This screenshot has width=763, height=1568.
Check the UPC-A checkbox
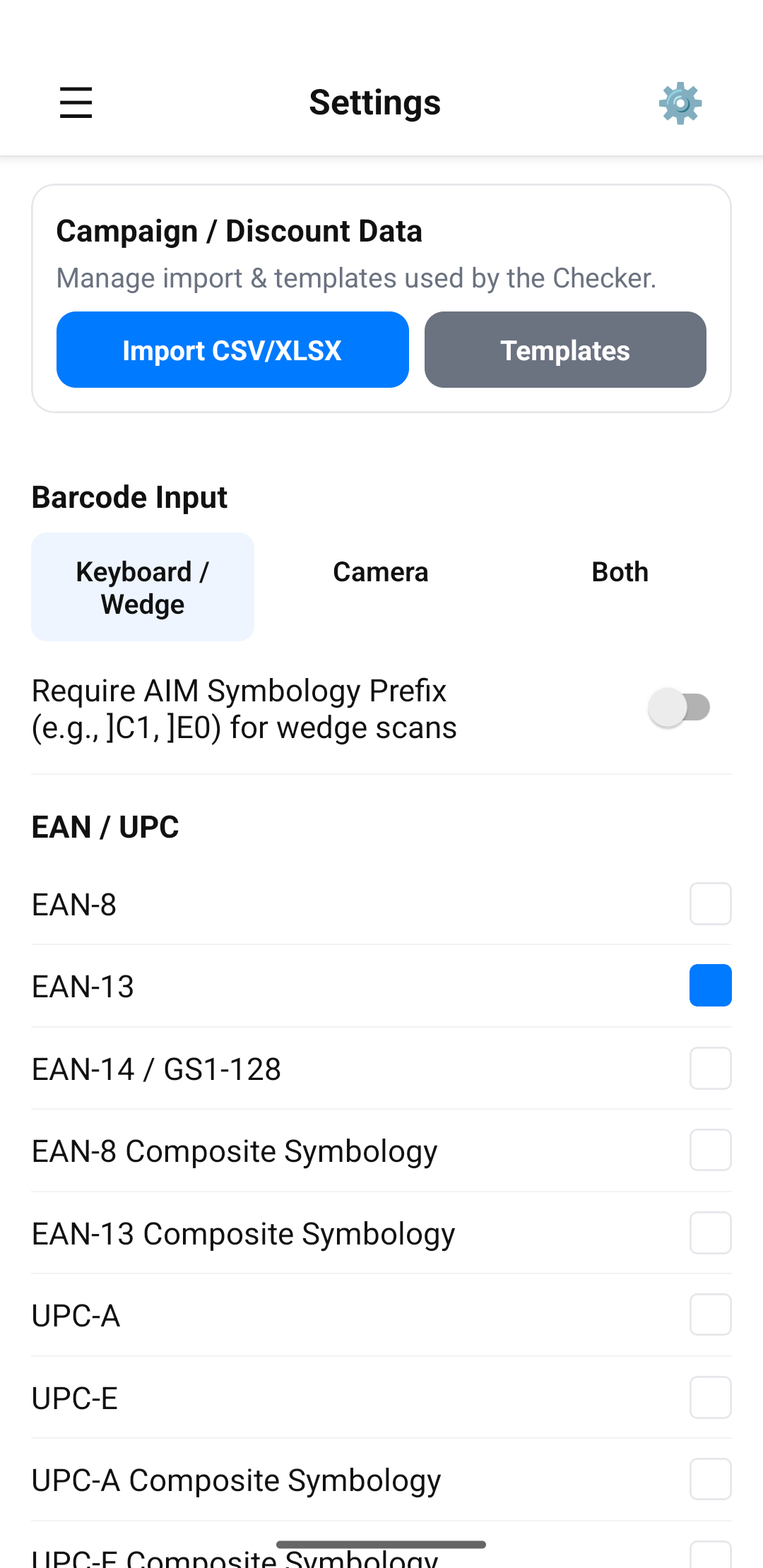pos(710,1314)
